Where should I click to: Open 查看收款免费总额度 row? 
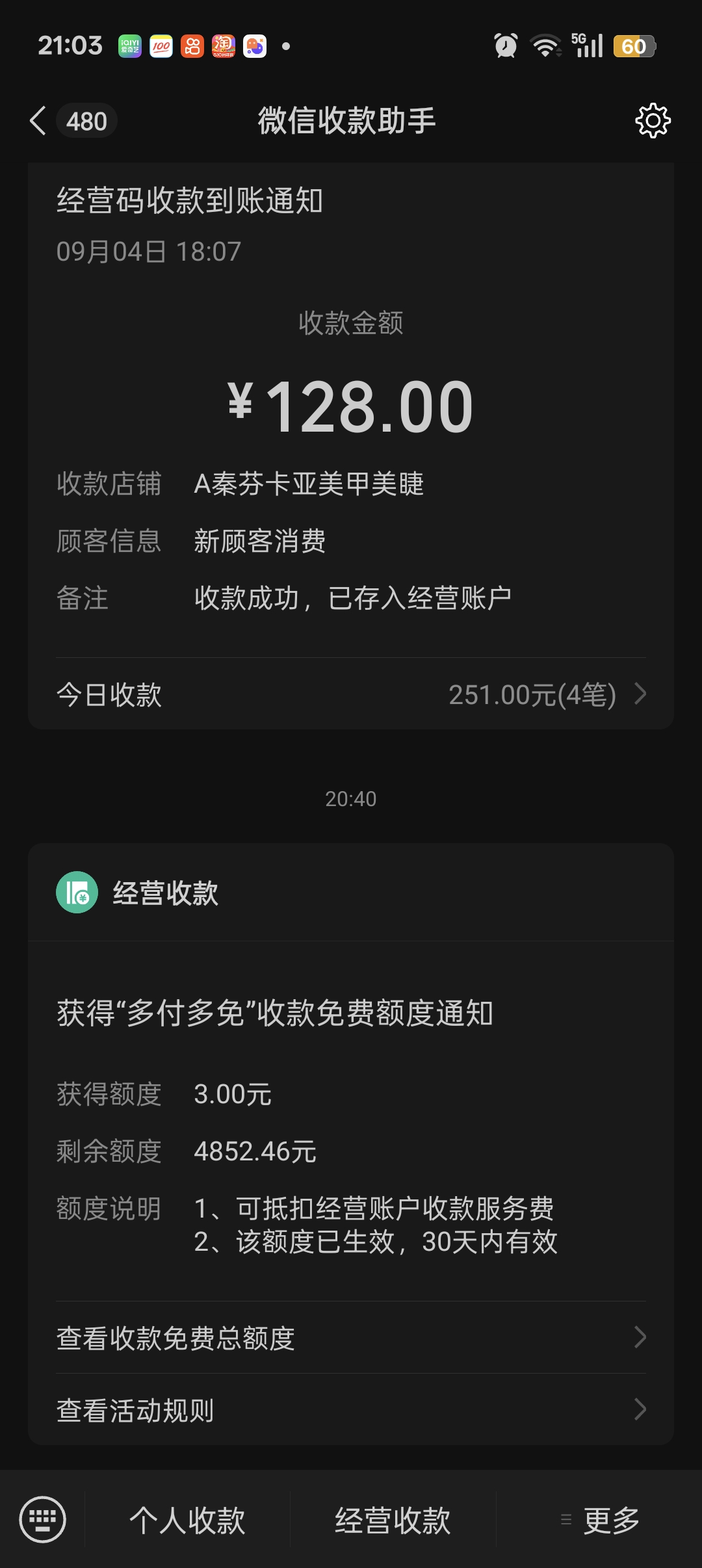(351, 1337)
